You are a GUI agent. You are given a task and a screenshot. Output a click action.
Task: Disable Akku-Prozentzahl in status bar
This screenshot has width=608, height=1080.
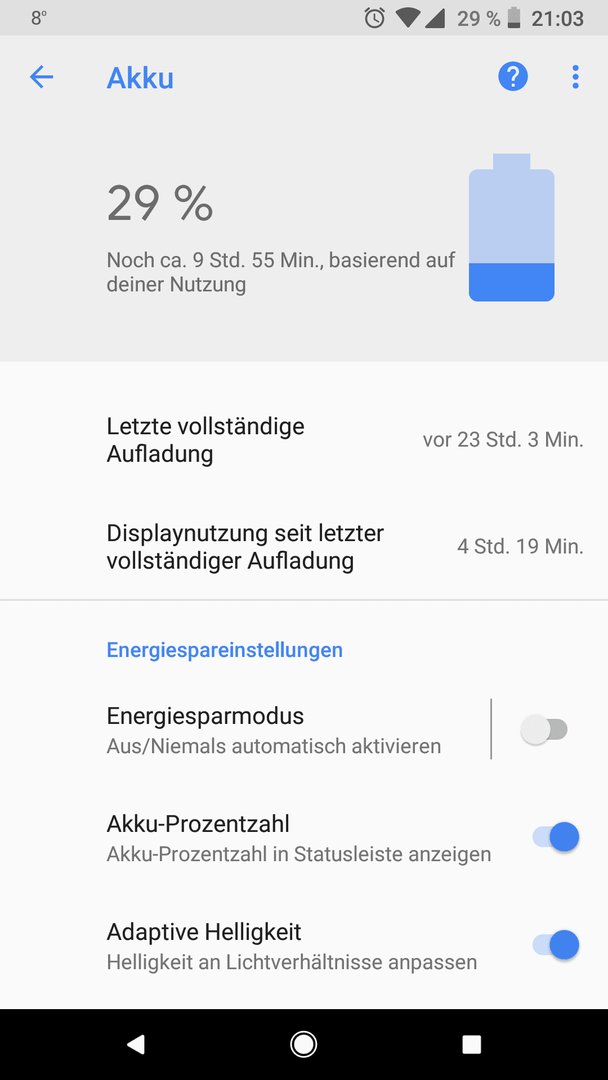click(x=556, y=837)
